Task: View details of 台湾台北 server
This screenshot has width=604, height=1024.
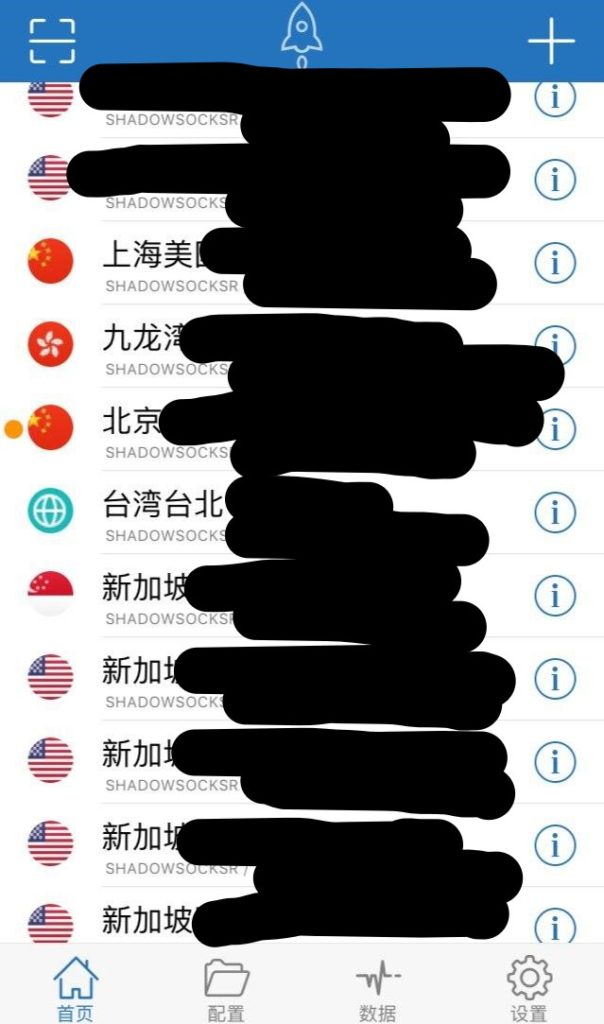Action: (554, 512)
